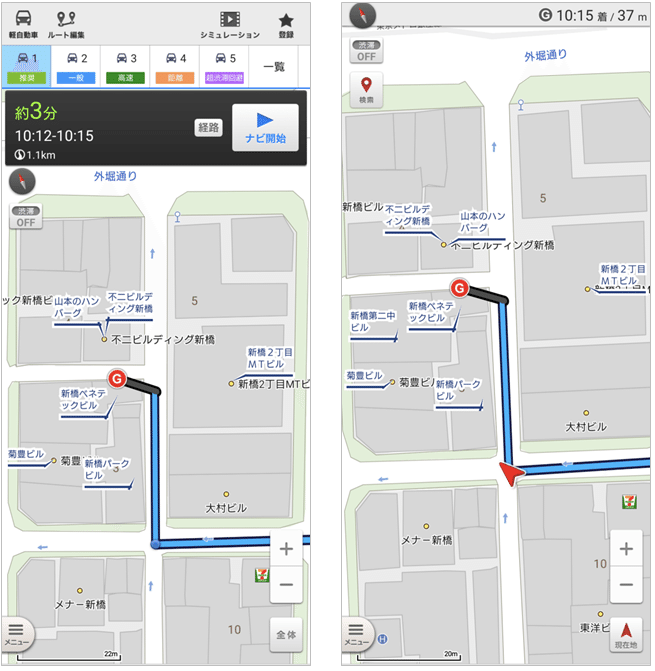Image resolution: width=655 pixels, height=671 pixels.
Task: Recenter map with 現在地 button
Action: 626,634
